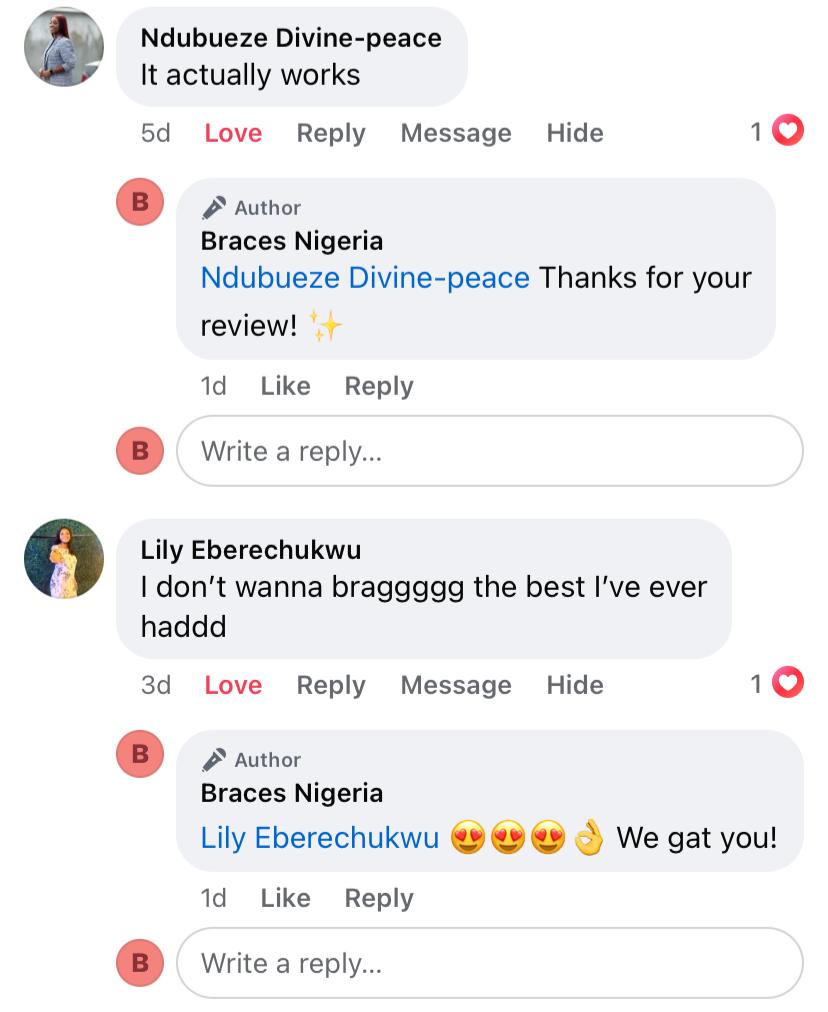Reply to Ndubueze Divine-peace's comment
Viewport: 828px width, 1012px height.
[330, 133]
